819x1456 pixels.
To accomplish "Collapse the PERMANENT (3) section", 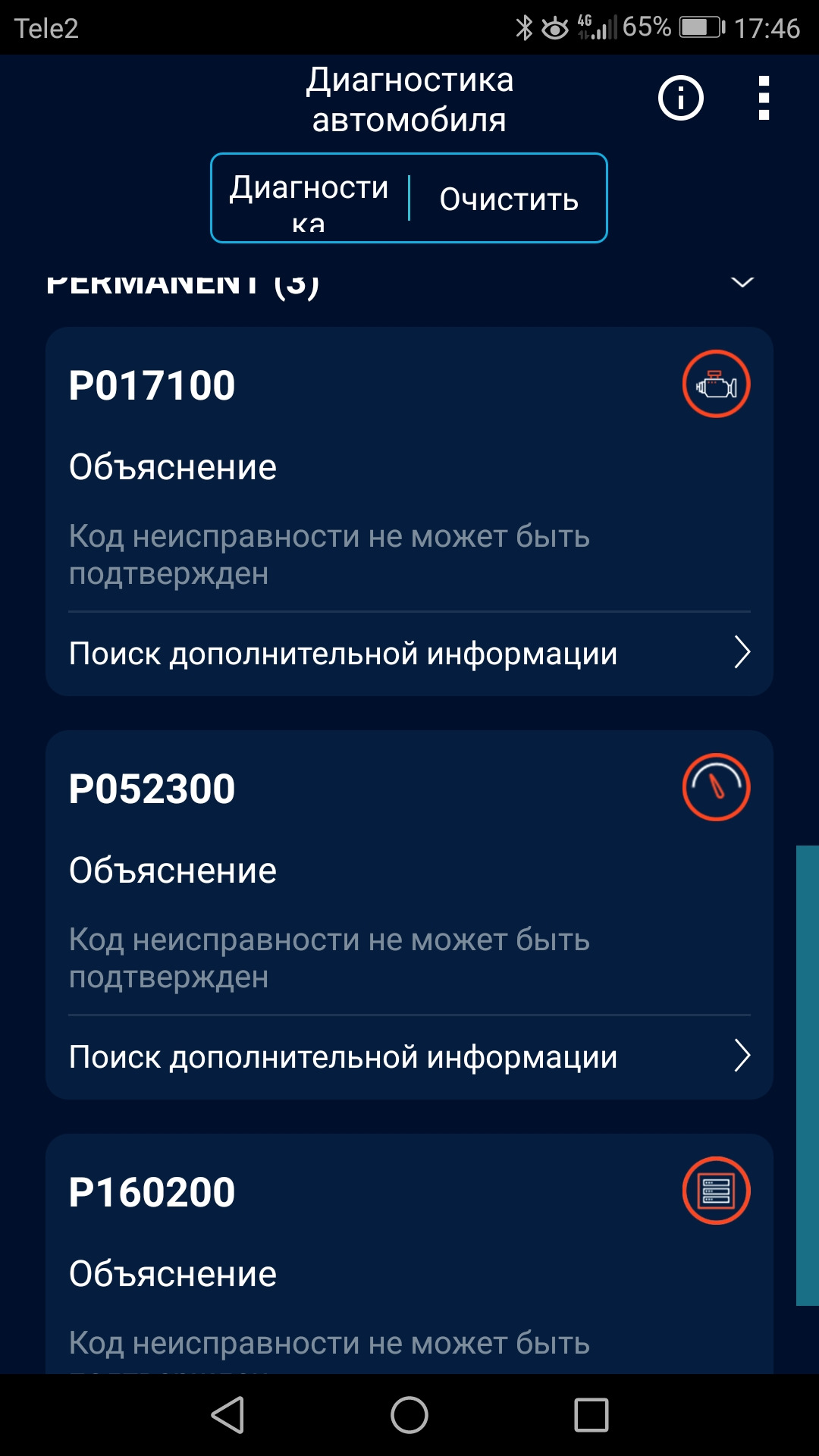I will tap(741, 283).
